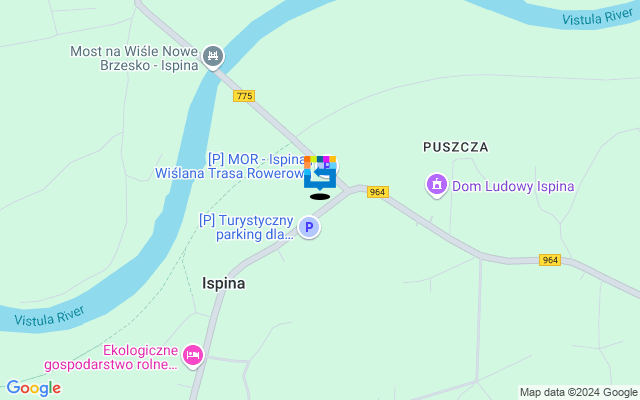Tap the Most na Wiśle bridge marker

tap(212, 56)
